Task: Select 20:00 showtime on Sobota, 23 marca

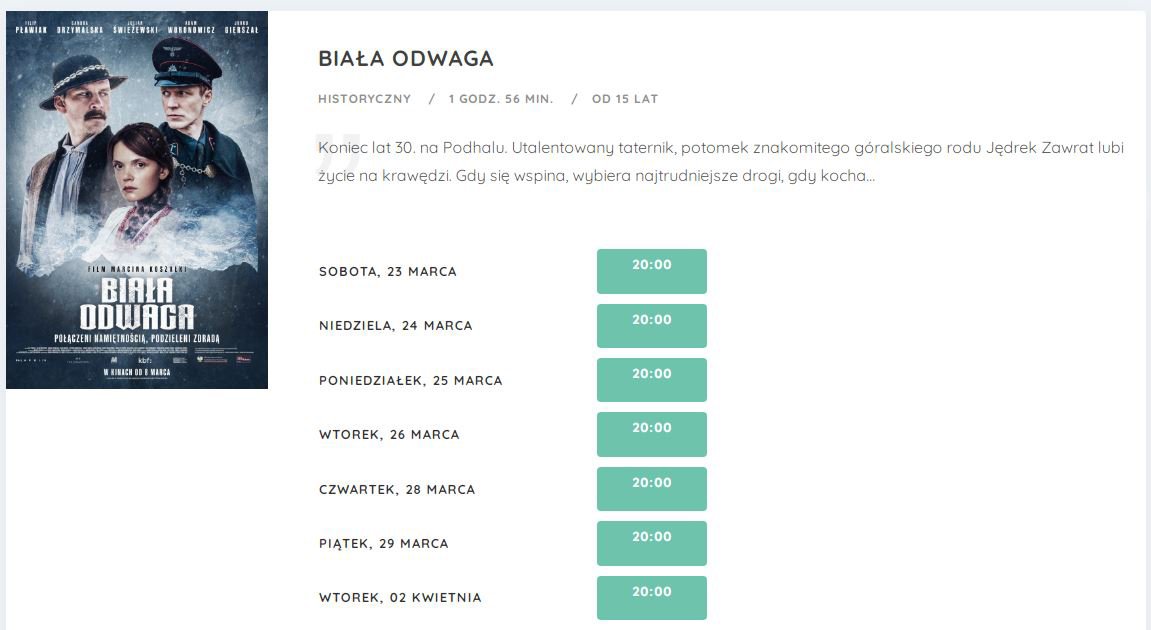Action: tap(651, 271)
